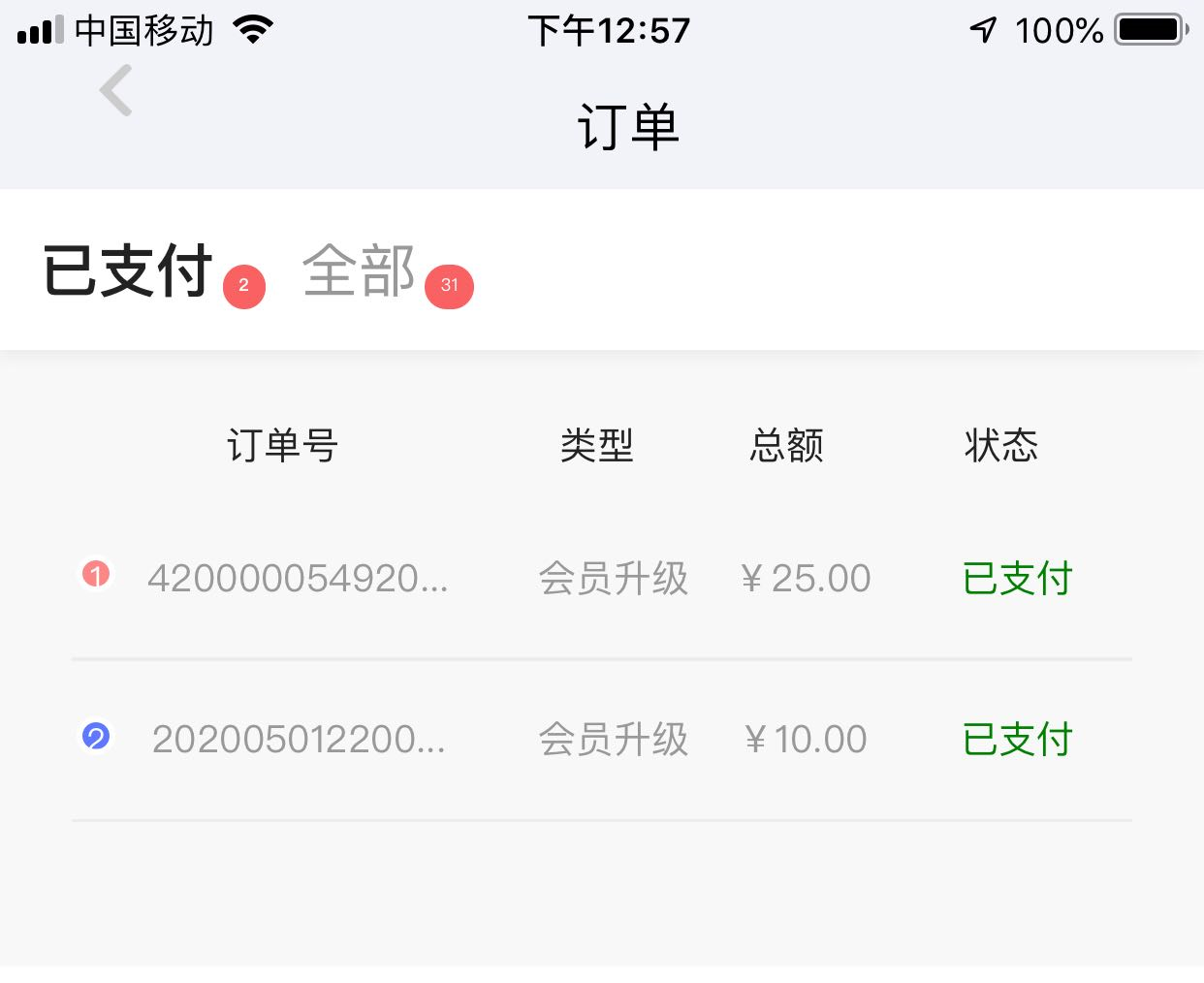This screenshot has width=1204, height=983.
Task: View the ¥10.00 会员升级 order
Action: pos(601,740)
